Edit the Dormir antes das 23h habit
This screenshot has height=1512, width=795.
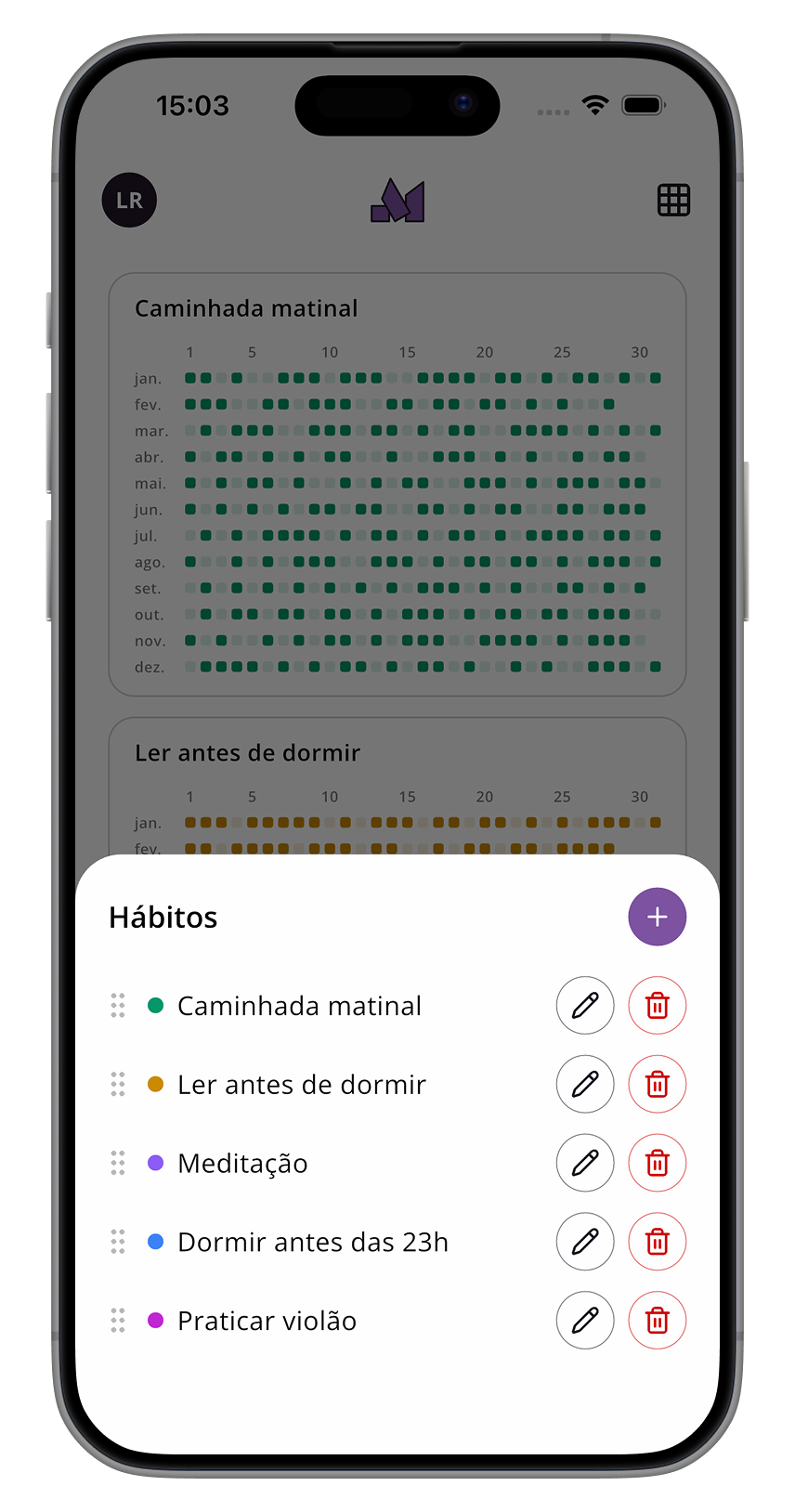(x=585, y=1241)
